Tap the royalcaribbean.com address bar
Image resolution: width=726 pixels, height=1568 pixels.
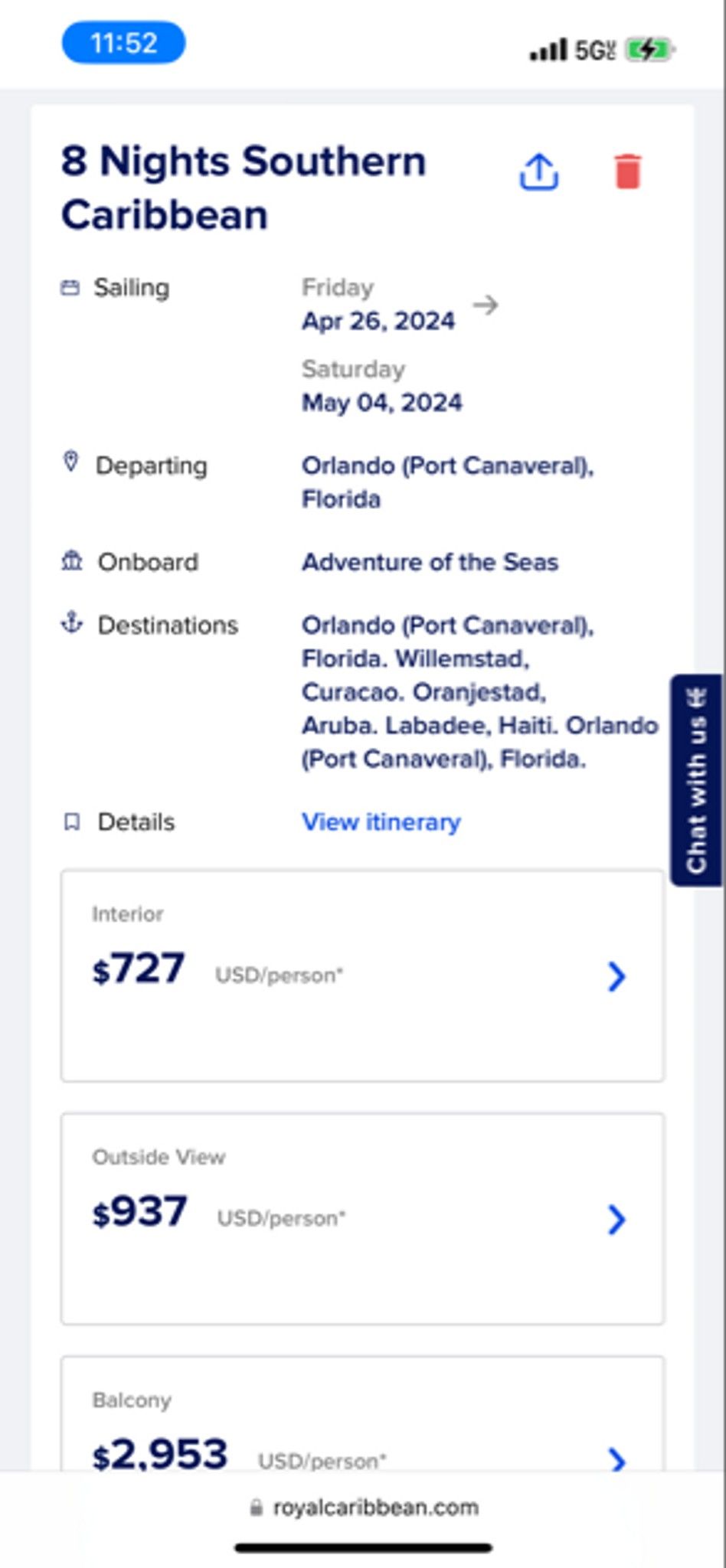click(x=364, y=1508)
